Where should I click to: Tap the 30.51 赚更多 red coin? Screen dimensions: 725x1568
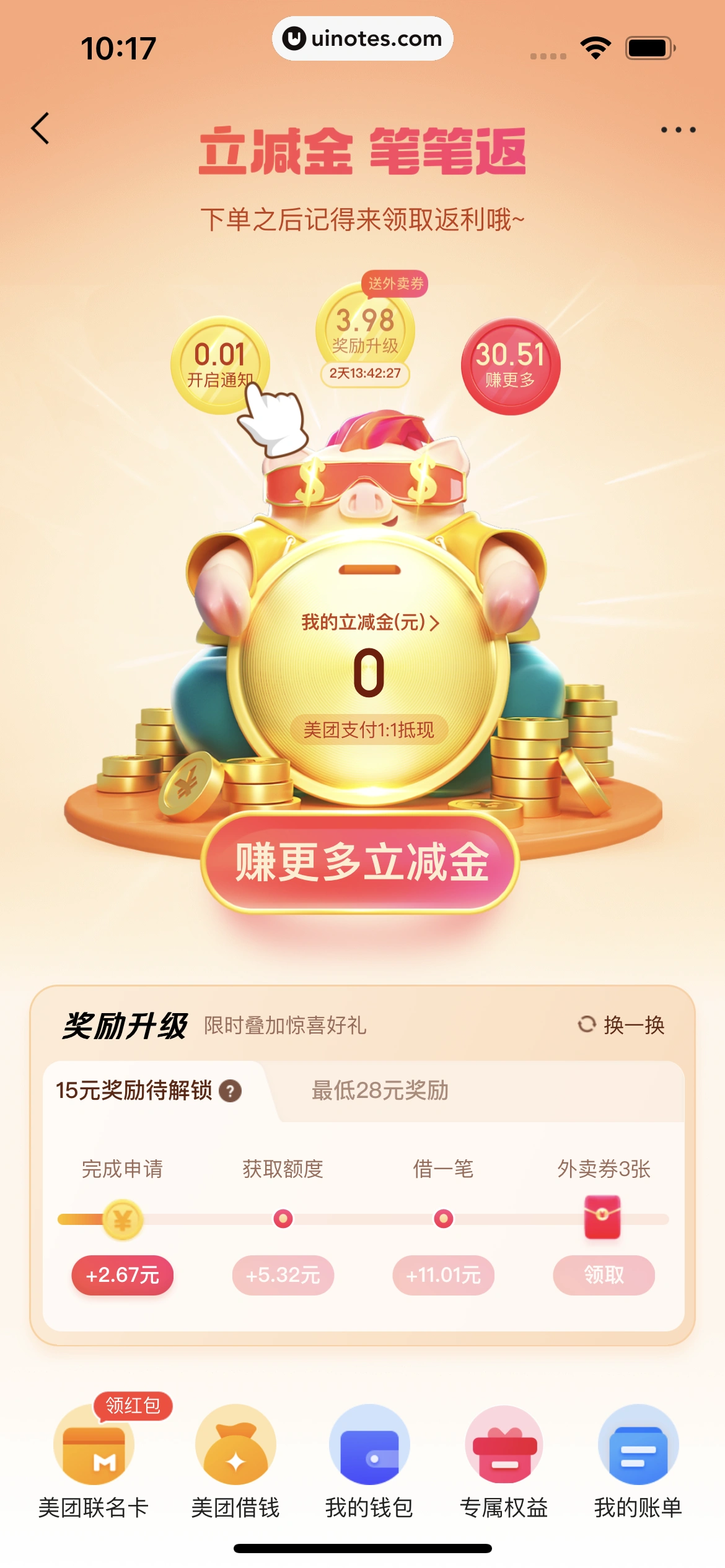(x=509, y=365)
